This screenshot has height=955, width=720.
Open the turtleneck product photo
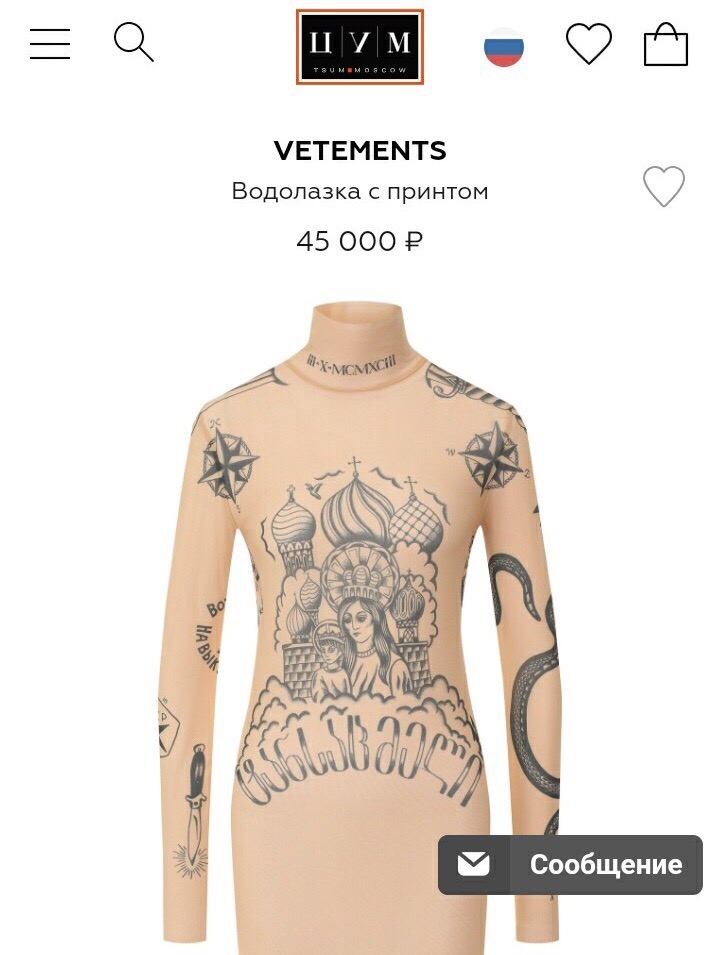(360, 600)
